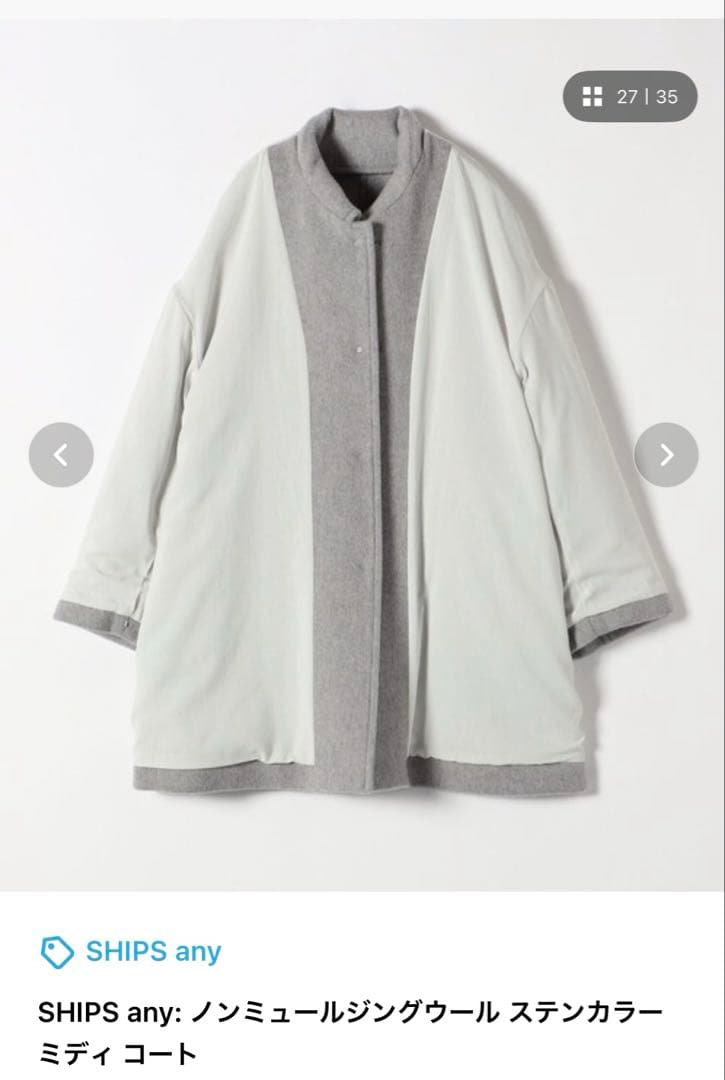Show the previous product photo
This screenshot has width=725, height=1080.
click(x=61, y=455)
